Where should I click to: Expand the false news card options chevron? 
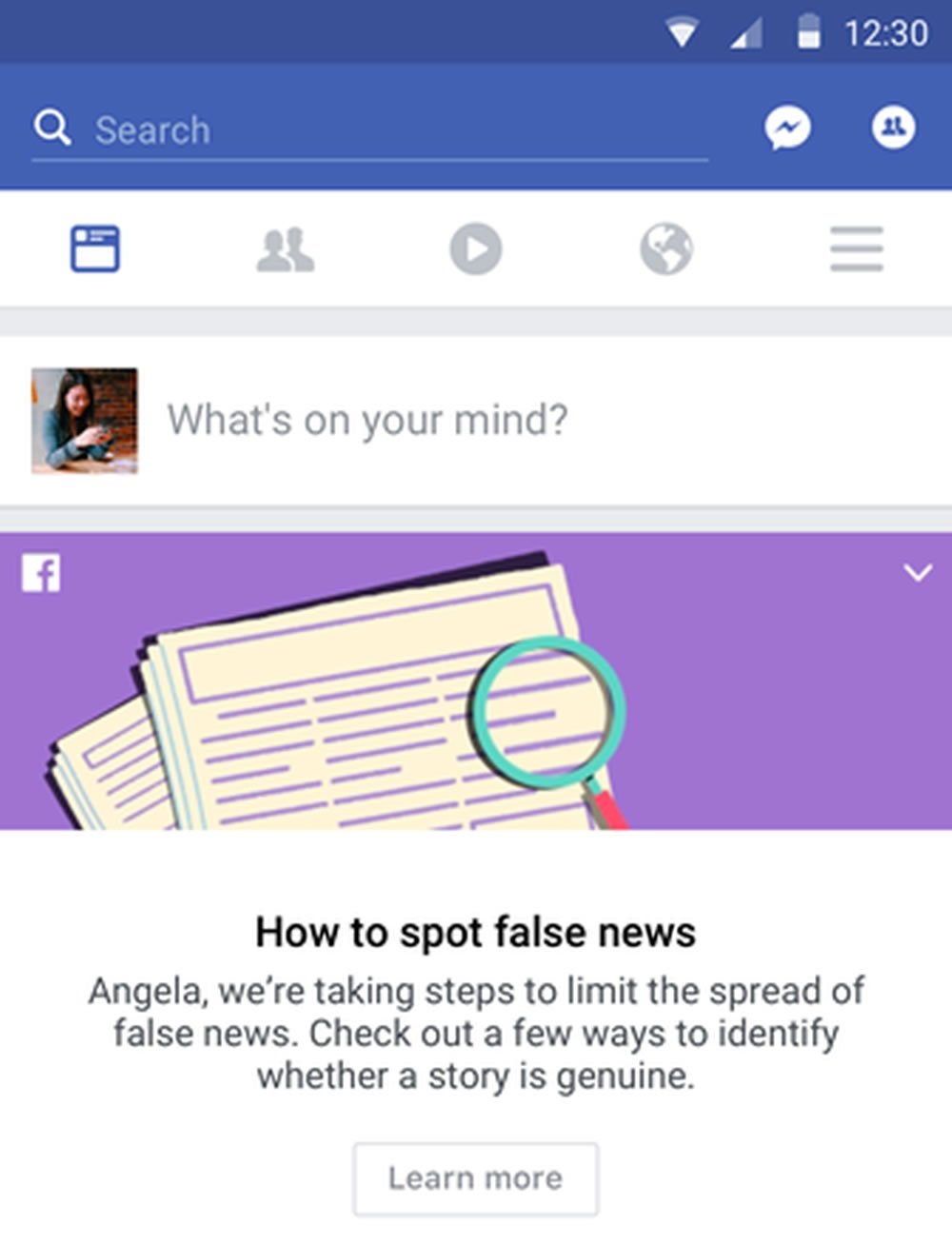click(918, 573)
